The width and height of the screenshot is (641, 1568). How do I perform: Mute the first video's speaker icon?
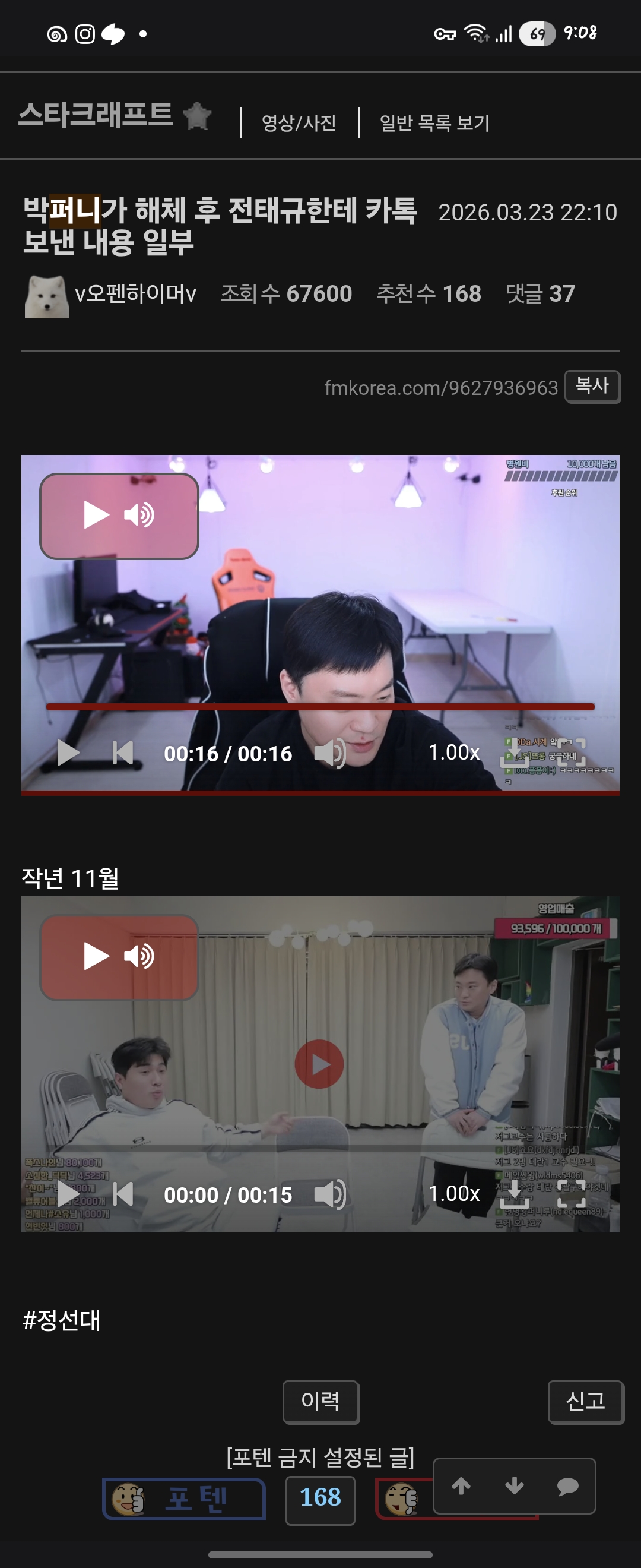329,753
